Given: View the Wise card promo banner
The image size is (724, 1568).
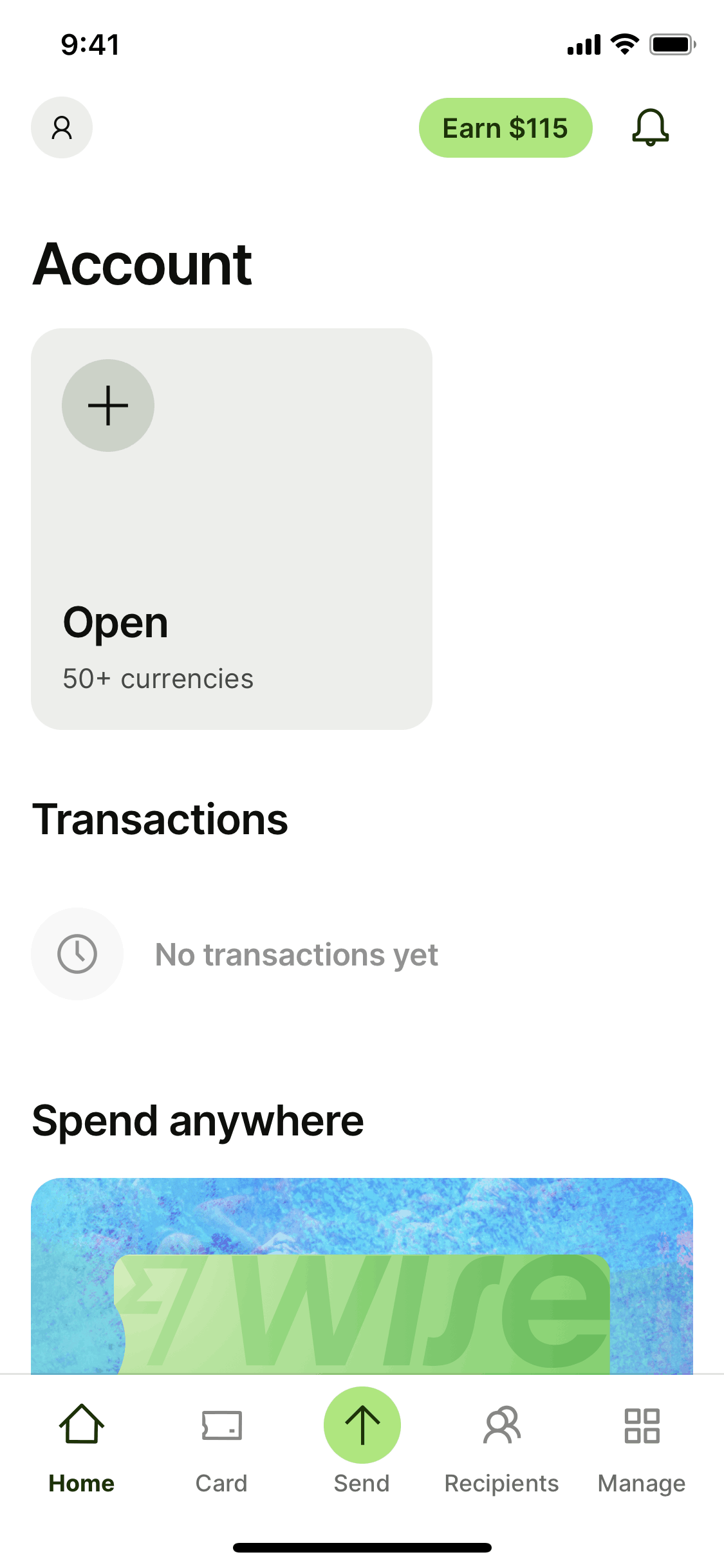Looking at the screenshot, I should coord(362,1276).
